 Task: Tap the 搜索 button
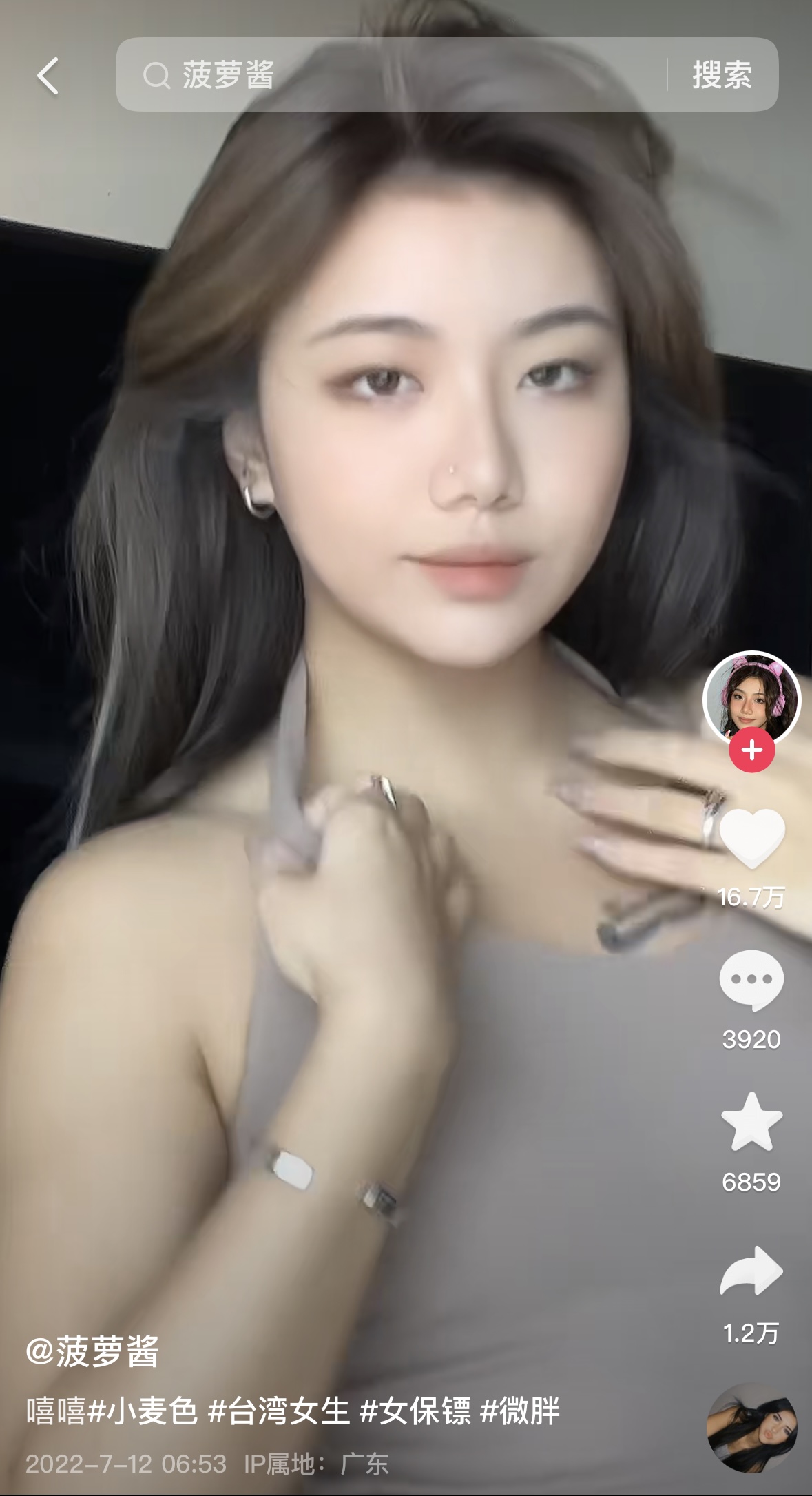coord(722,74)
